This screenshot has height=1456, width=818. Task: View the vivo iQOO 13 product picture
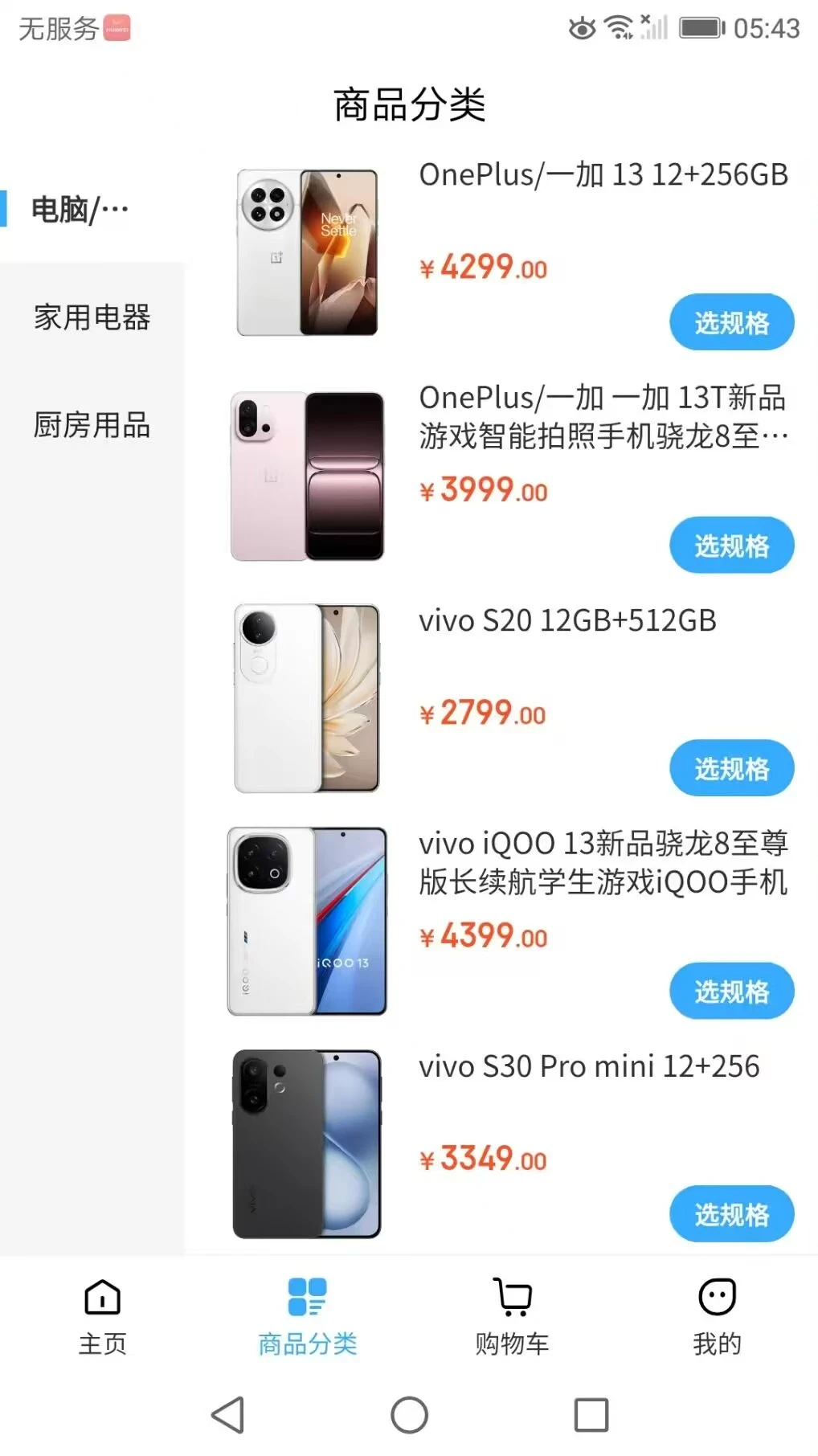(307, 921)
